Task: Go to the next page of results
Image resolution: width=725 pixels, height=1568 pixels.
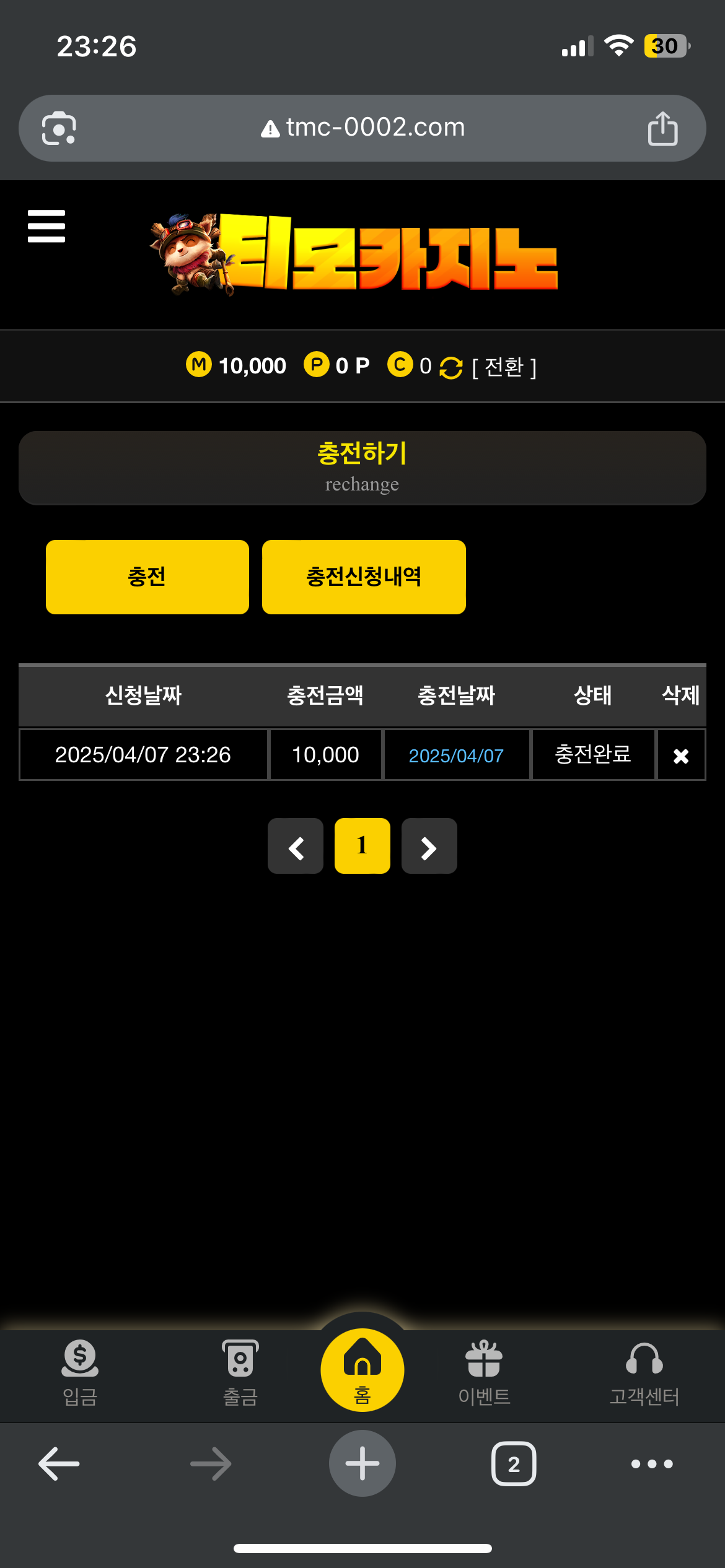Action: pyautogui.click(x=429, y=847)
